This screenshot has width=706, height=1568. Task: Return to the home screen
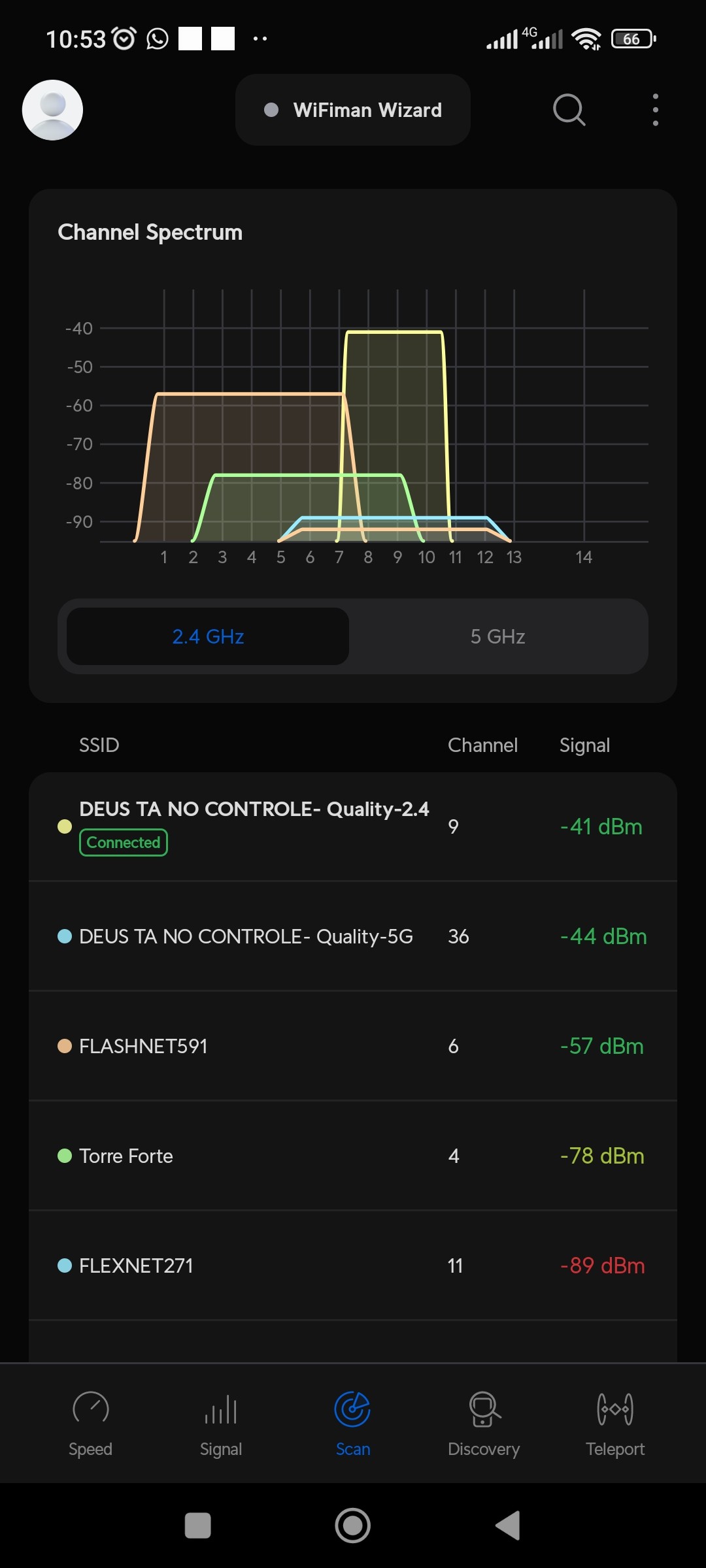(x=353, y=1526)
